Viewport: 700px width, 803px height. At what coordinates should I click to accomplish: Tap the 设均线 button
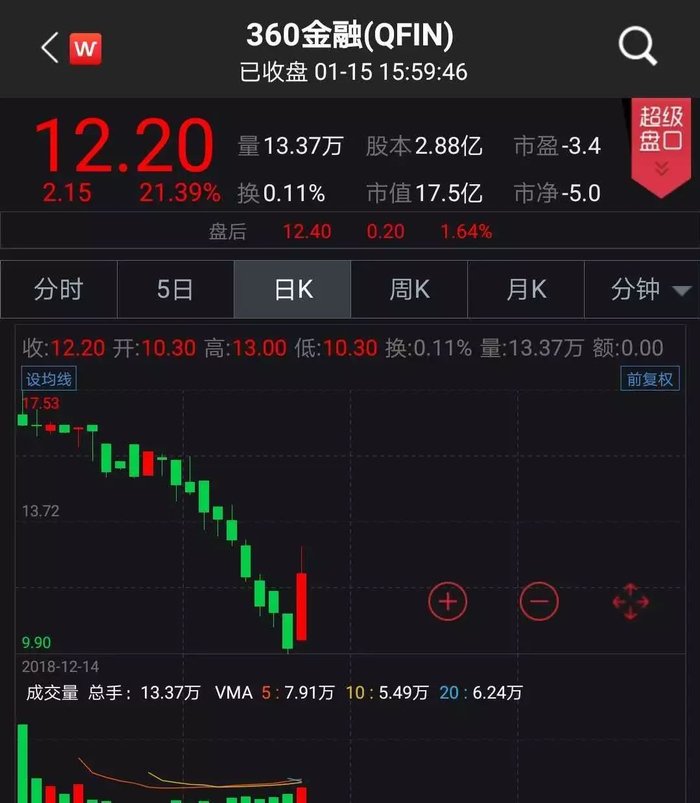49,379
